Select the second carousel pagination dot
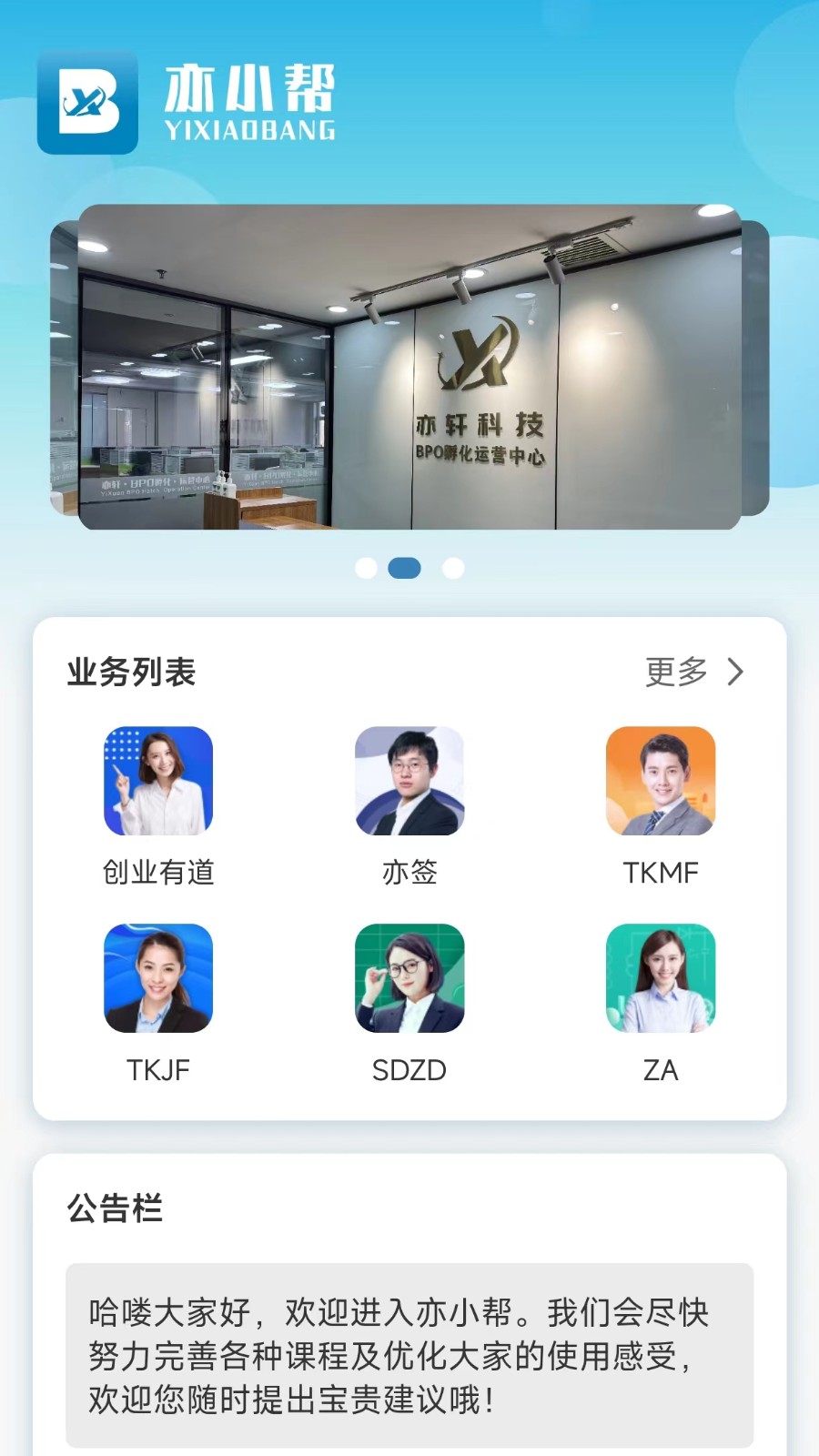 click(404, 568)
